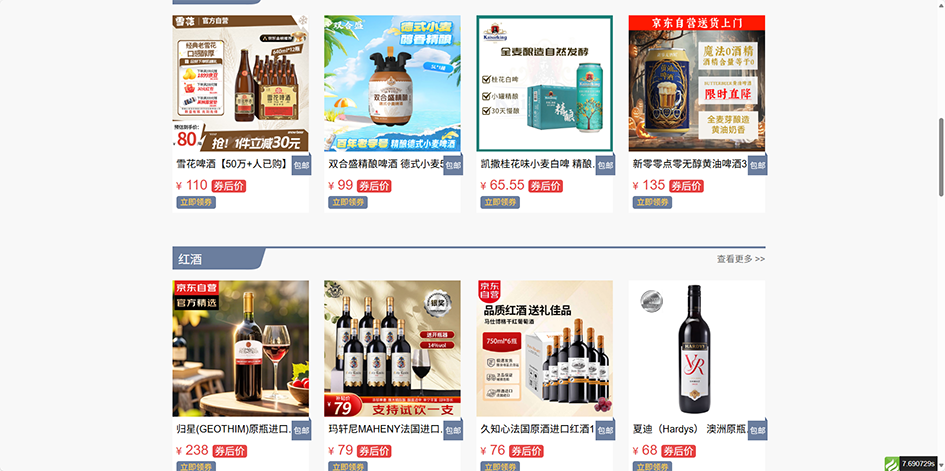Open 查看更多 in the 红酒 section
Screen dimensions: 945x471
[740, 259]
